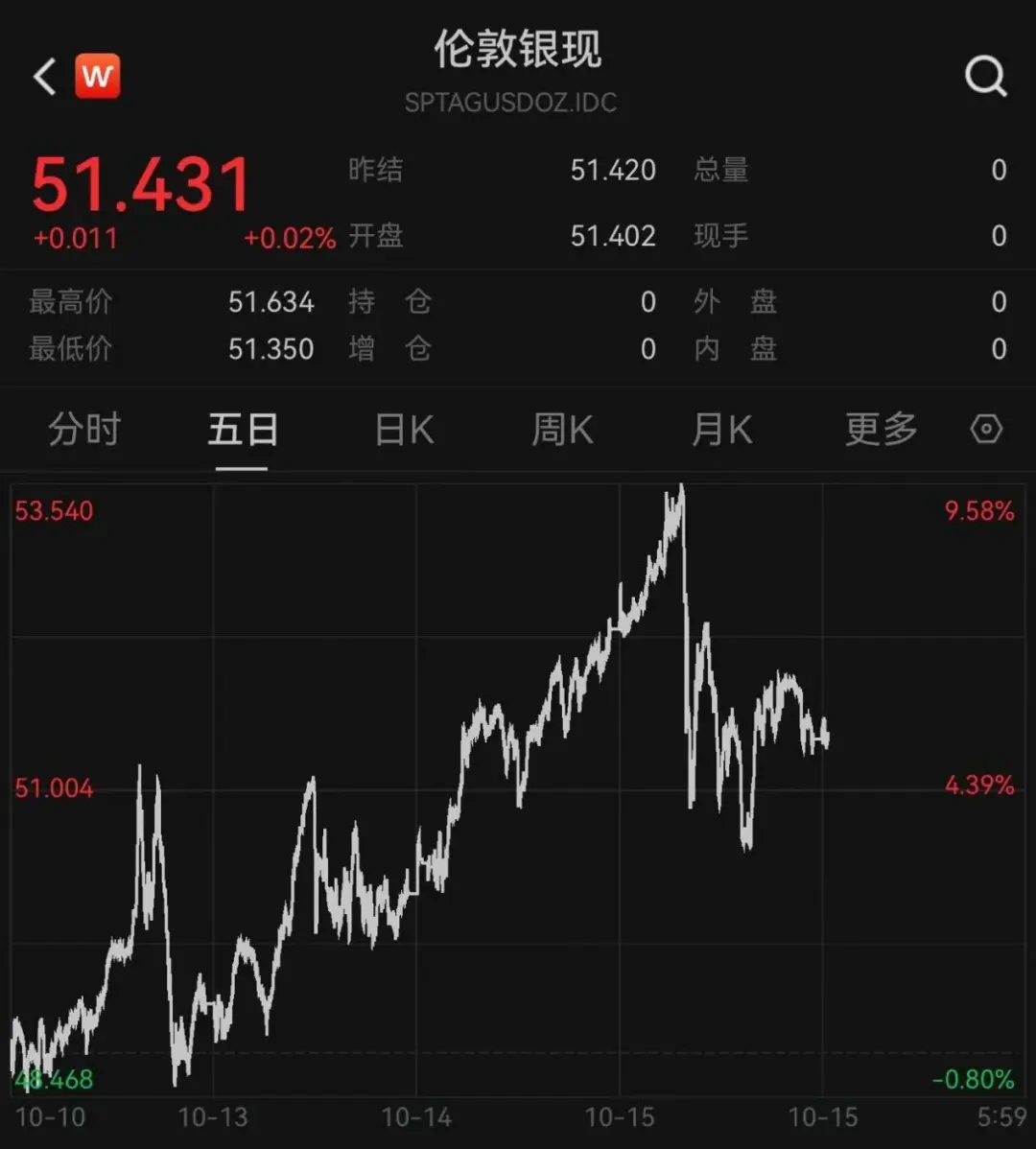Click the current price 51.431
The width and height of the screenshot is (1036, 1149).
[x=140, y=182]
